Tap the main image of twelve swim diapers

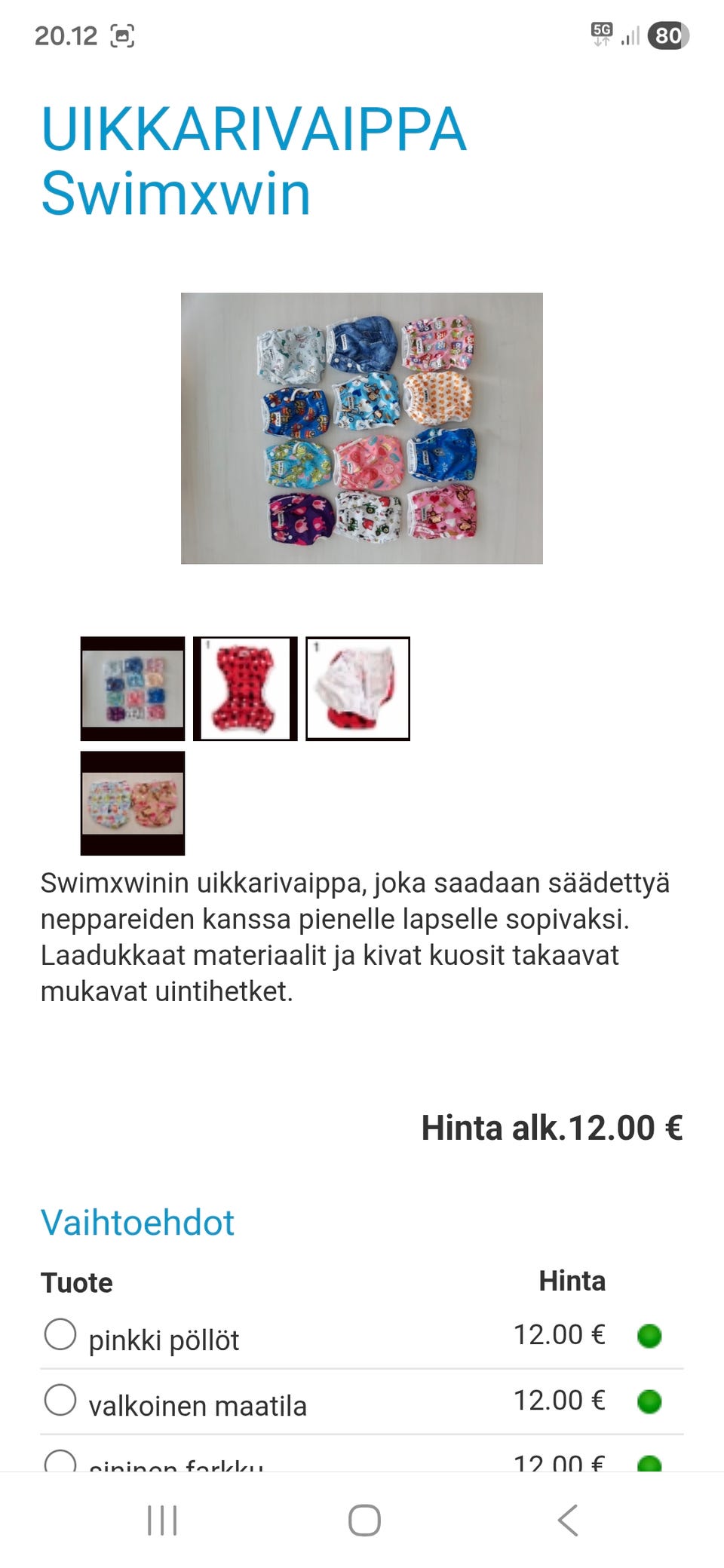coord(362,428)
